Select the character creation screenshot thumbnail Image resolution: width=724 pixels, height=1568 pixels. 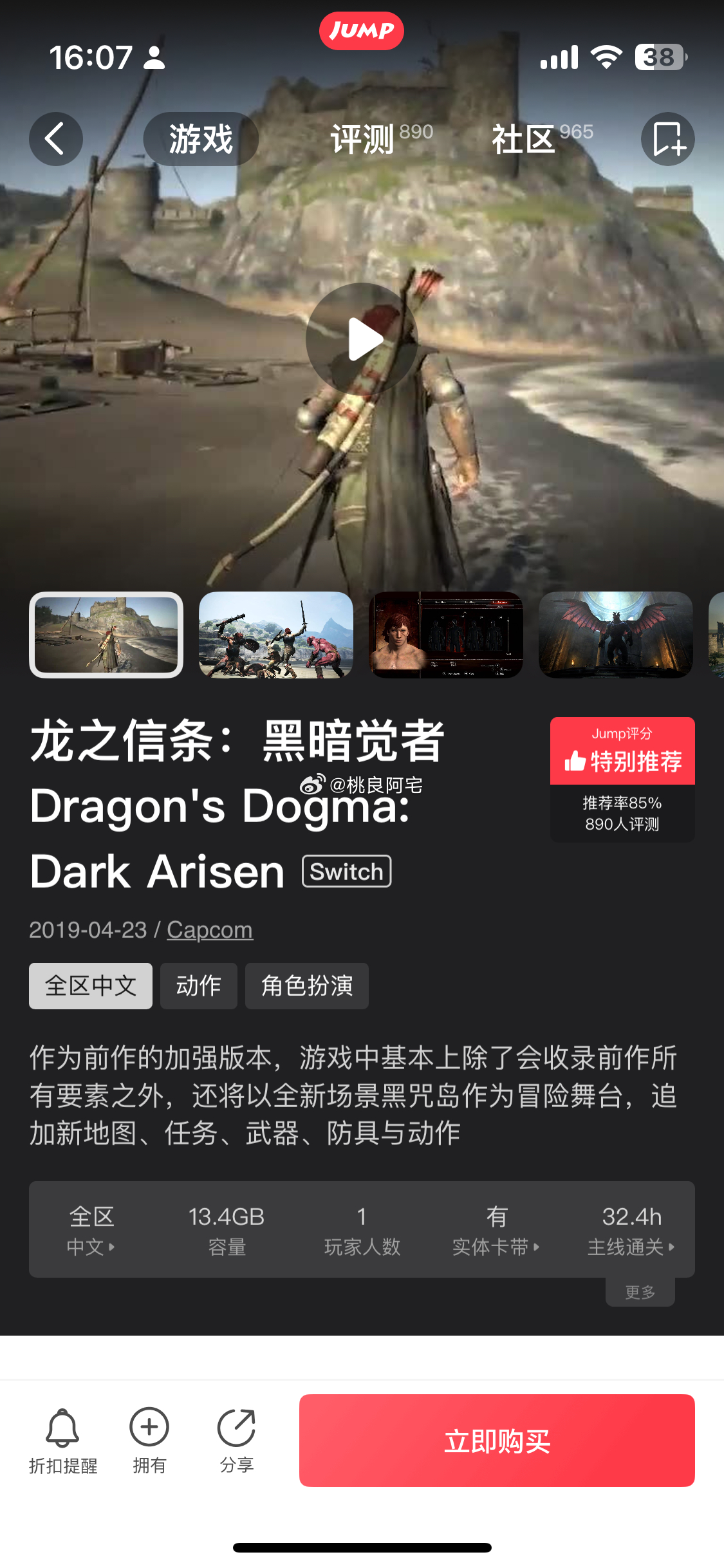click(446, 635)
